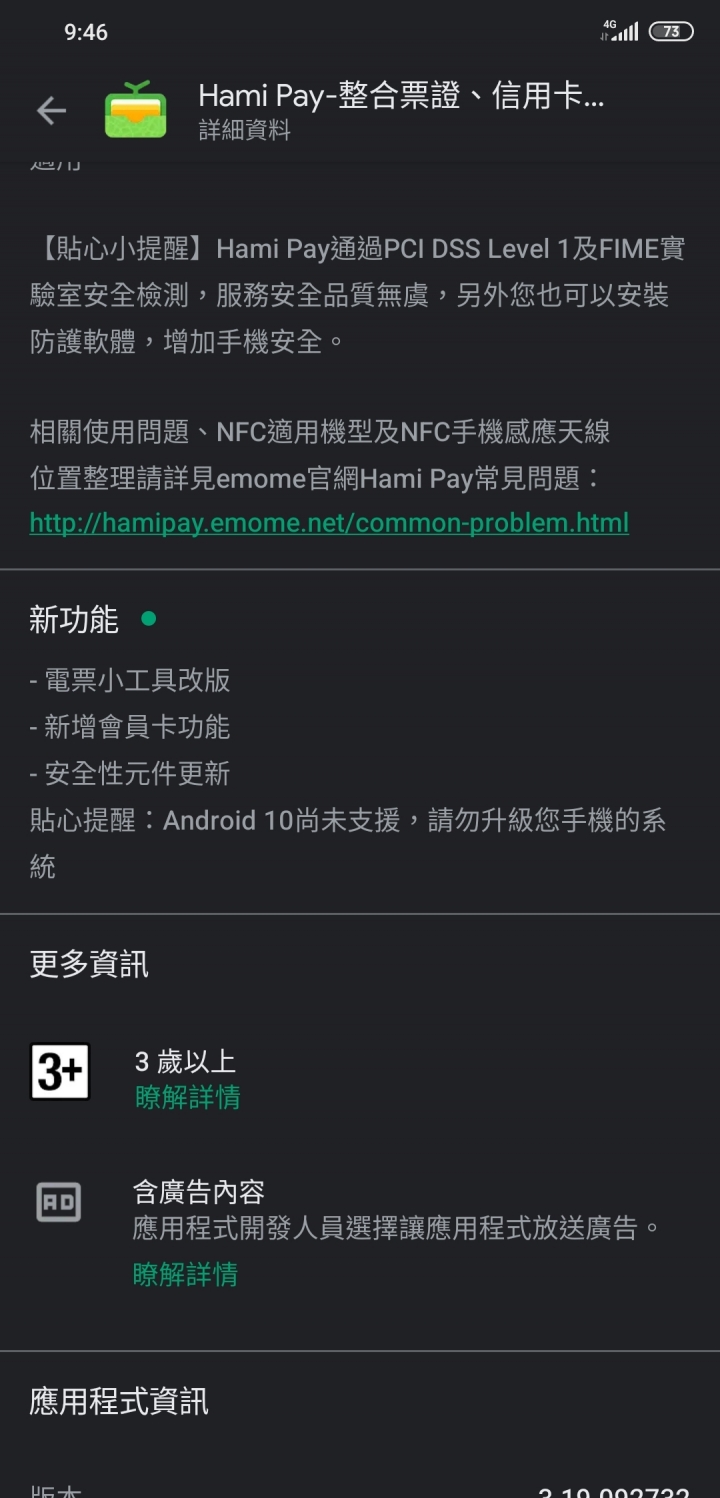Tap 瞭解詳情 under 3 歲以上 rating

(x=188, y=1097)
